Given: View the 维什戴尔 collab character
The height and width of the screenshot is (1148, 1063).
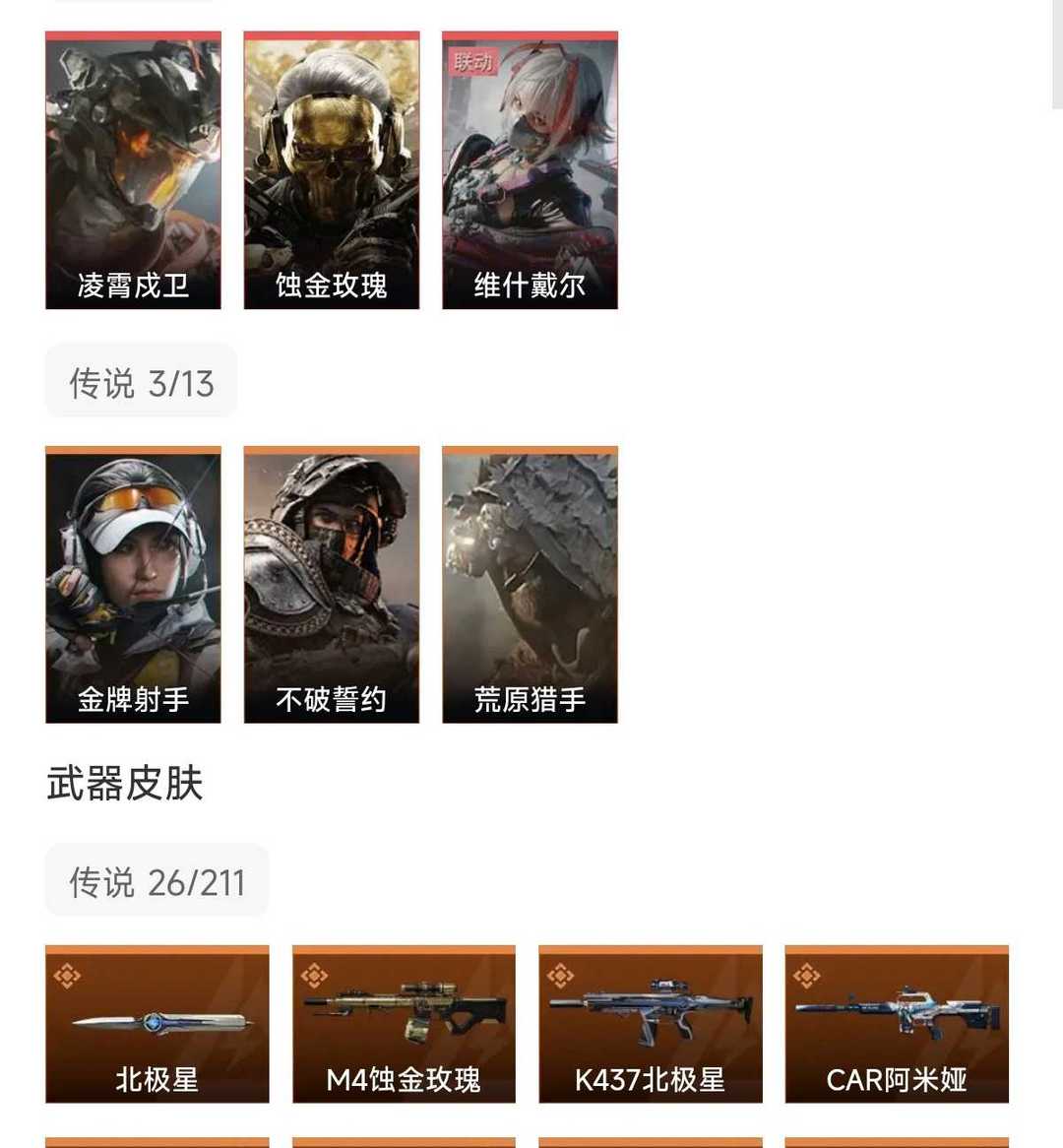Looking at the screenshot, I should [530, 169].
